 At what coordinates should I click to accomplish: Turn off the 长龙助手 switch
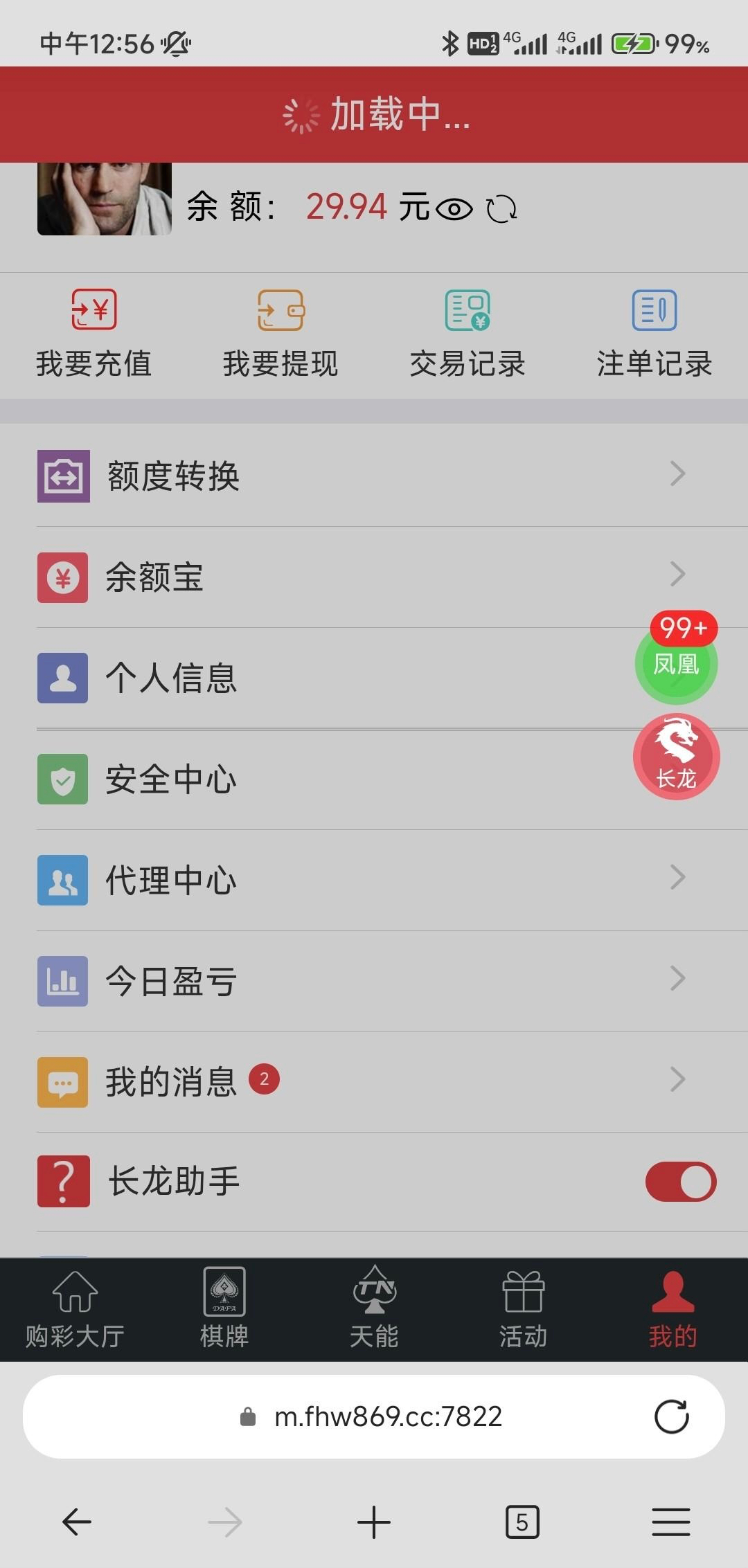(681, 1181)
